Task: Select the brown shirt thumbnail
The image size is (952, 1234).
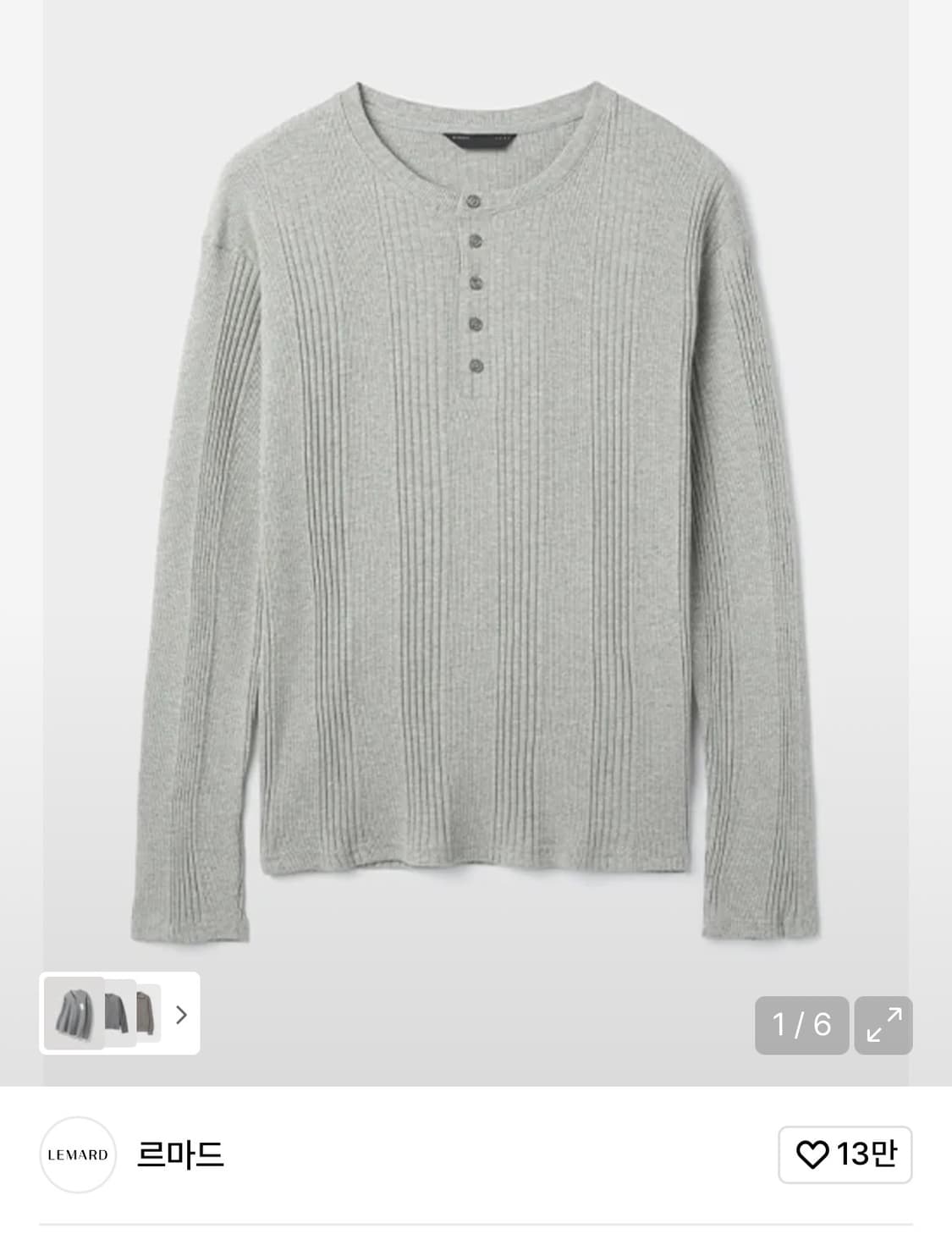Action: 148,1013
